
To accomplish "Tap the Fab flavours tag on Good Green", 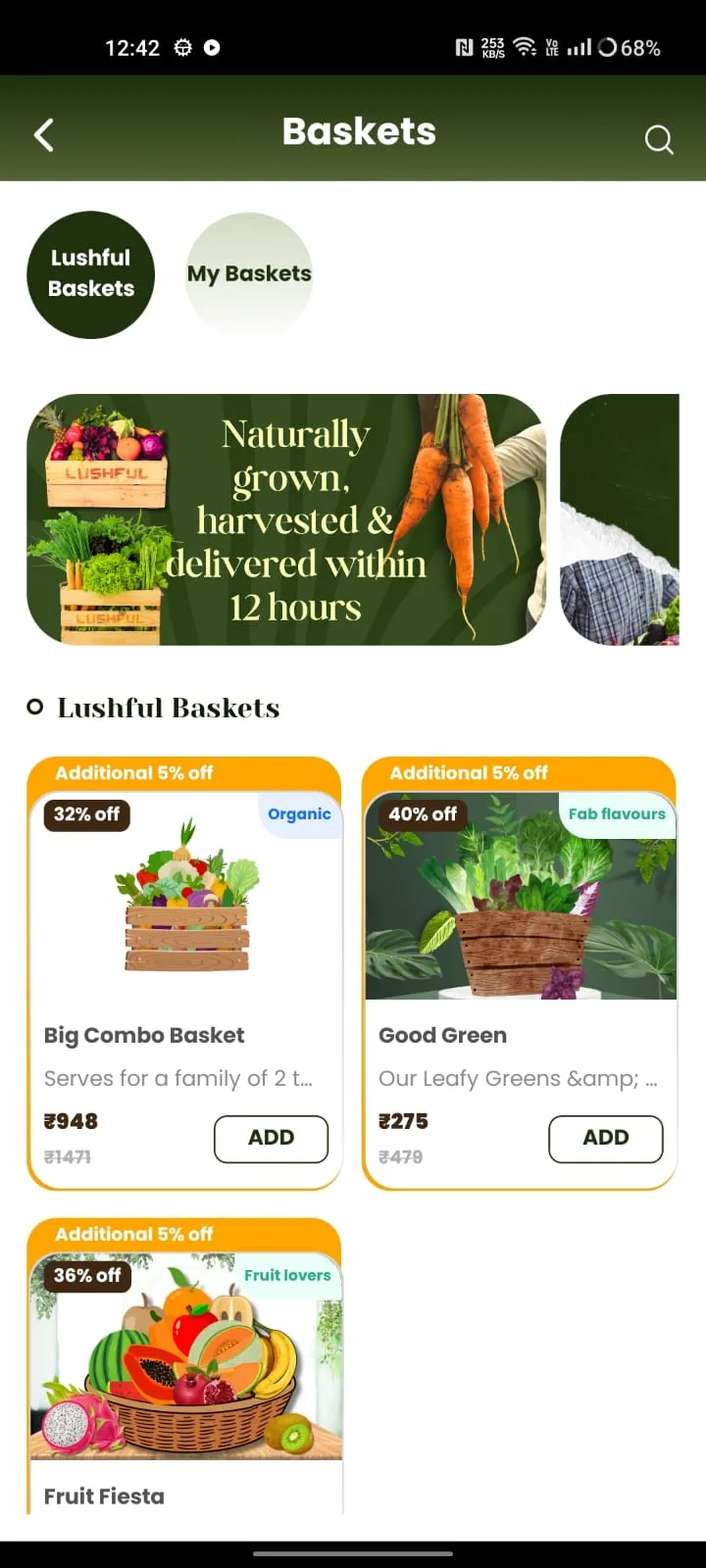I will point(618,814).
